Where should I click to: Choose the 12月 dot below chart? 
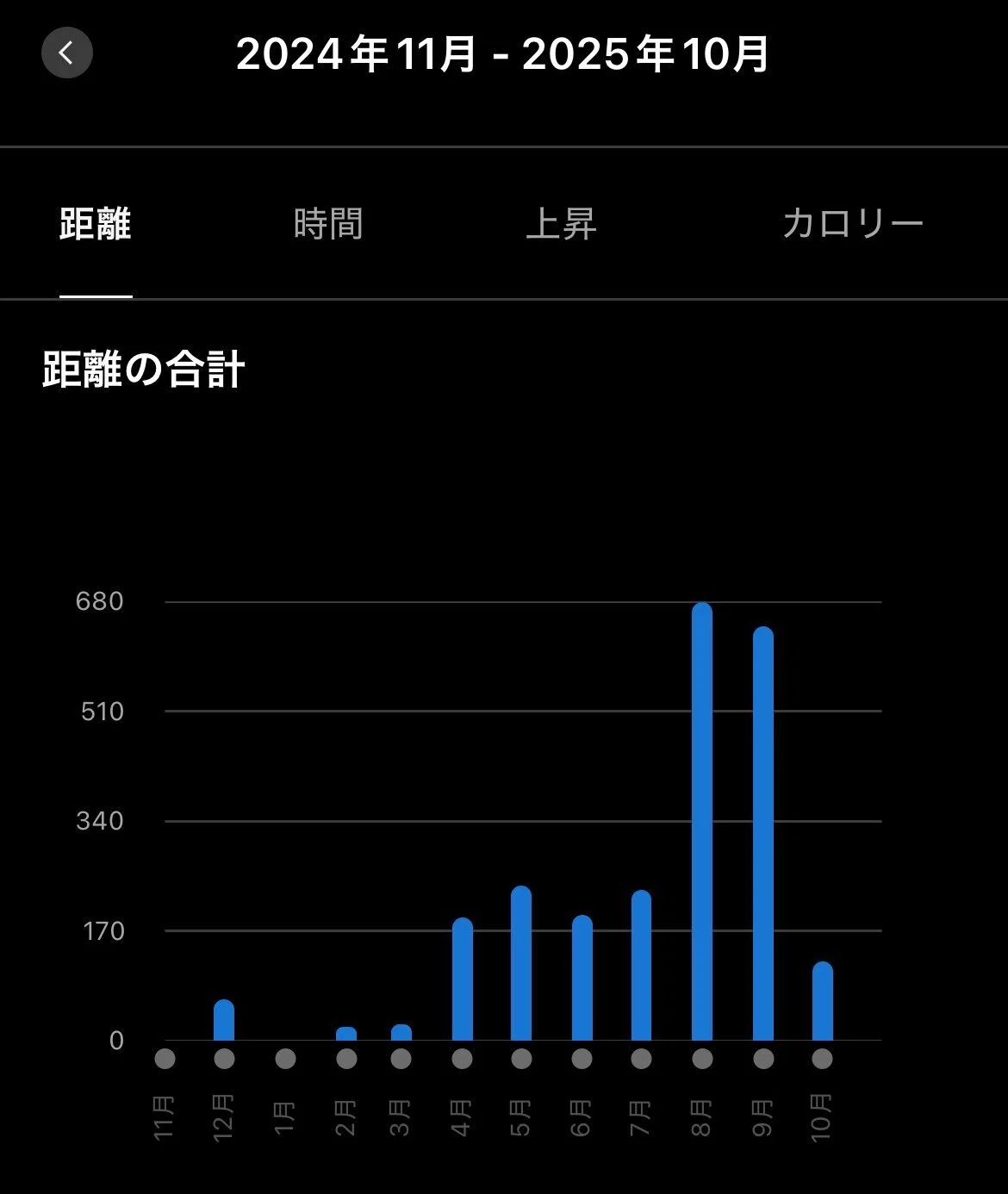click(224, 1059)
